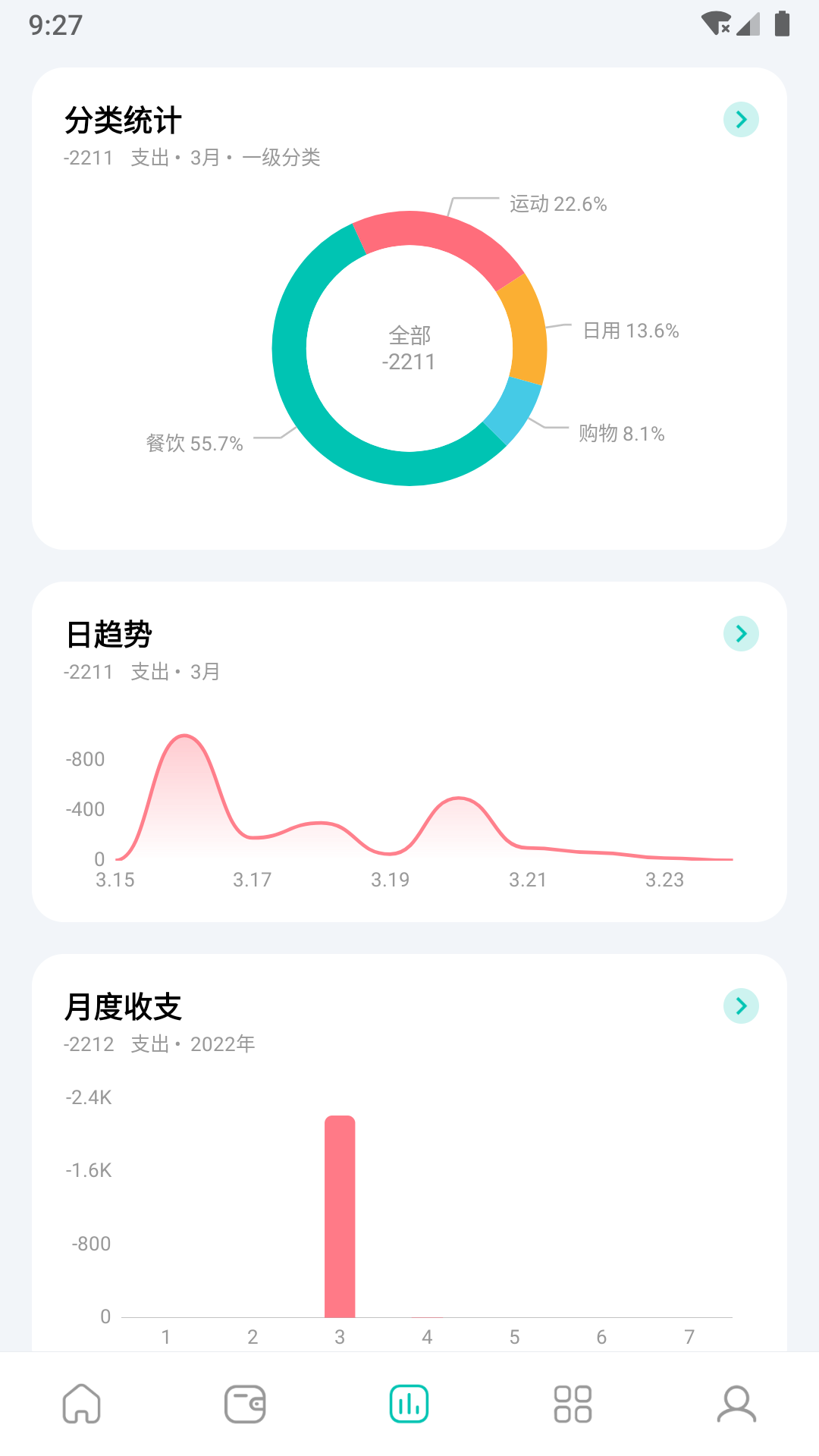This screenshot has width=819, height=1456.
Task: Select the center 全部 -2211 donut total
Action: (409, 349)
